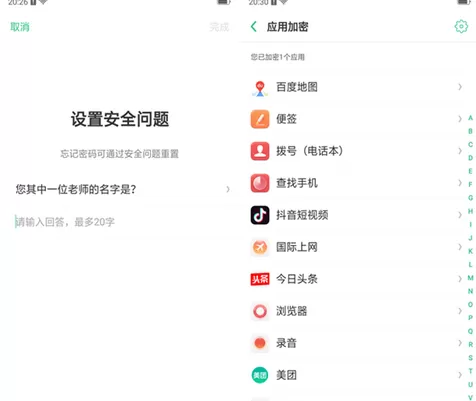Focus the 请输入回答 answer field
The width and height of the screenshot is (476, 401).
pos(122,222)
